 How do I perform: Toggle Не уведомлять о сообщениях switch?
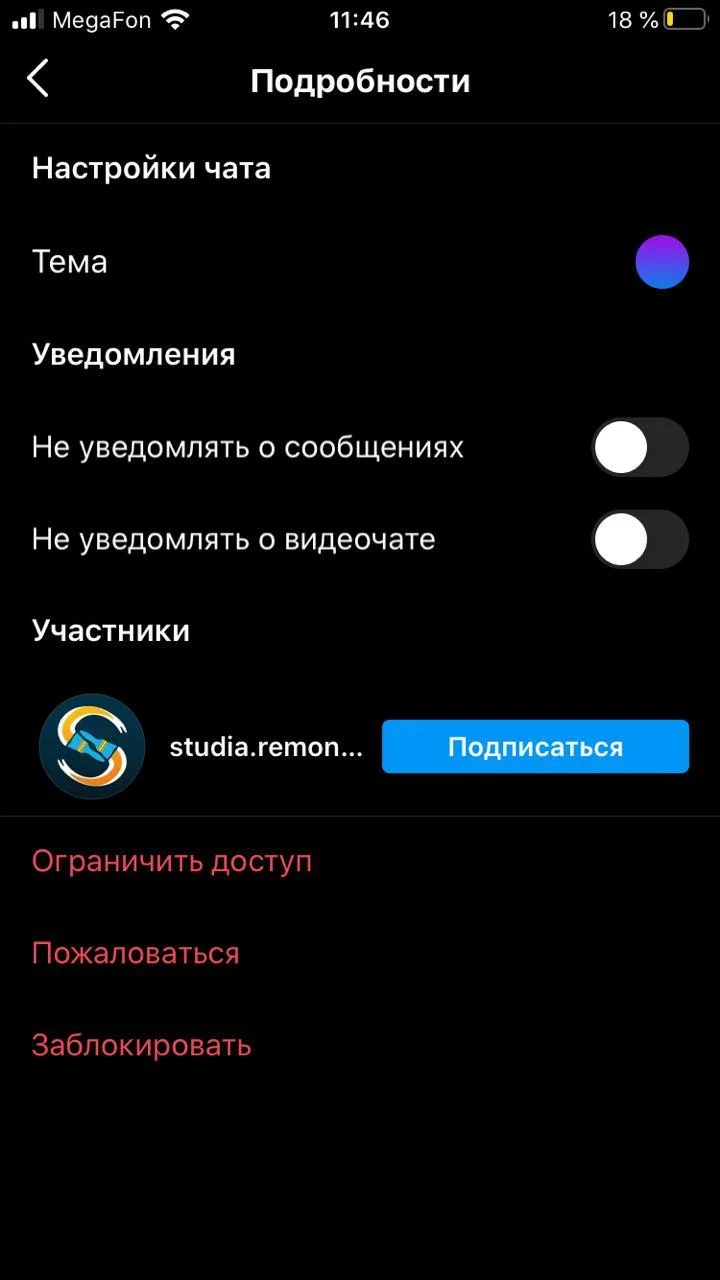tap(640, 447)
